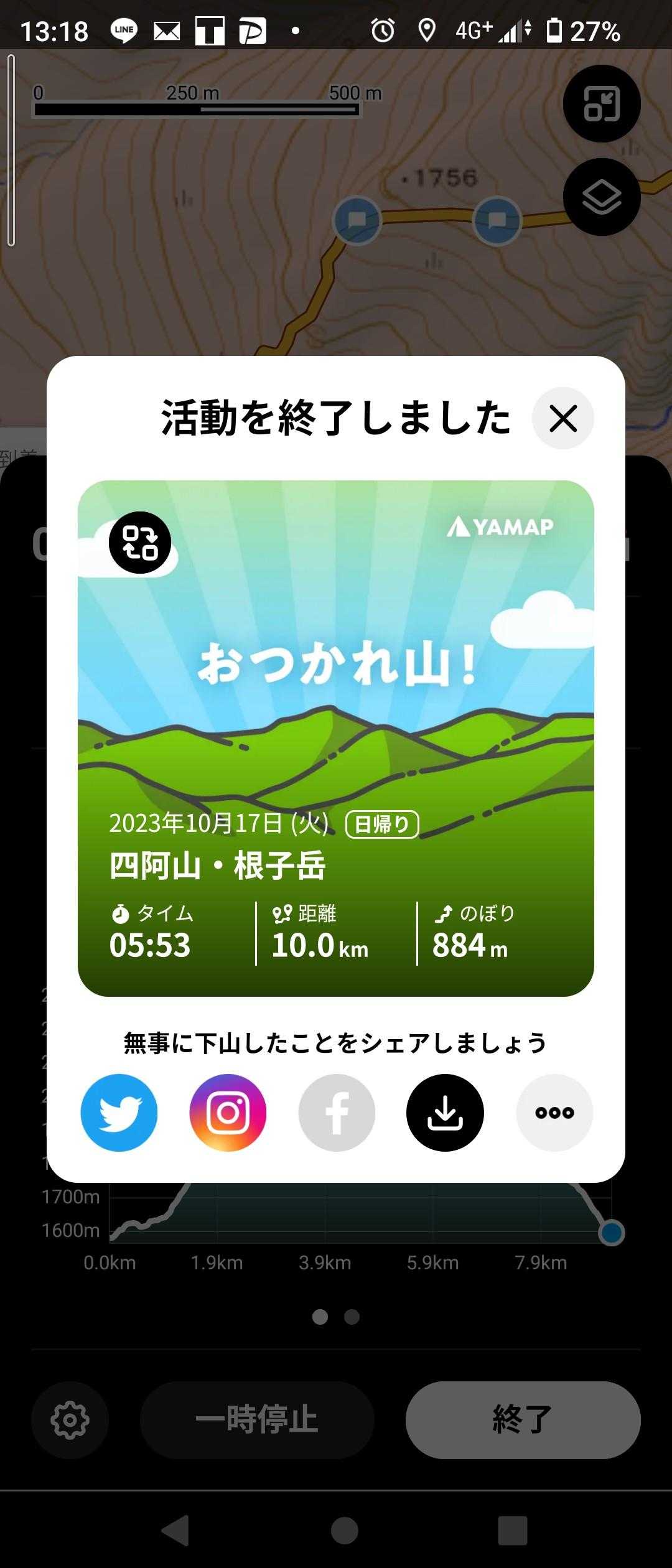Close the activity finished dialog

562,418
